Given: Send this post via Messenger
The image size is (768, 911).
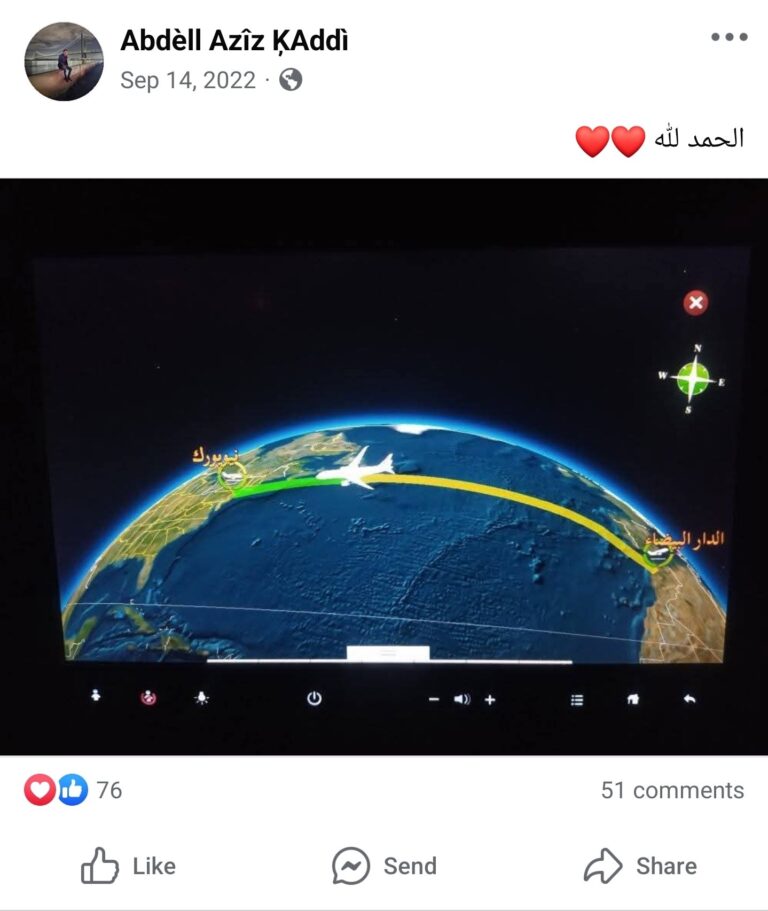Looking at the screenshot, I should tap(384, 866).
